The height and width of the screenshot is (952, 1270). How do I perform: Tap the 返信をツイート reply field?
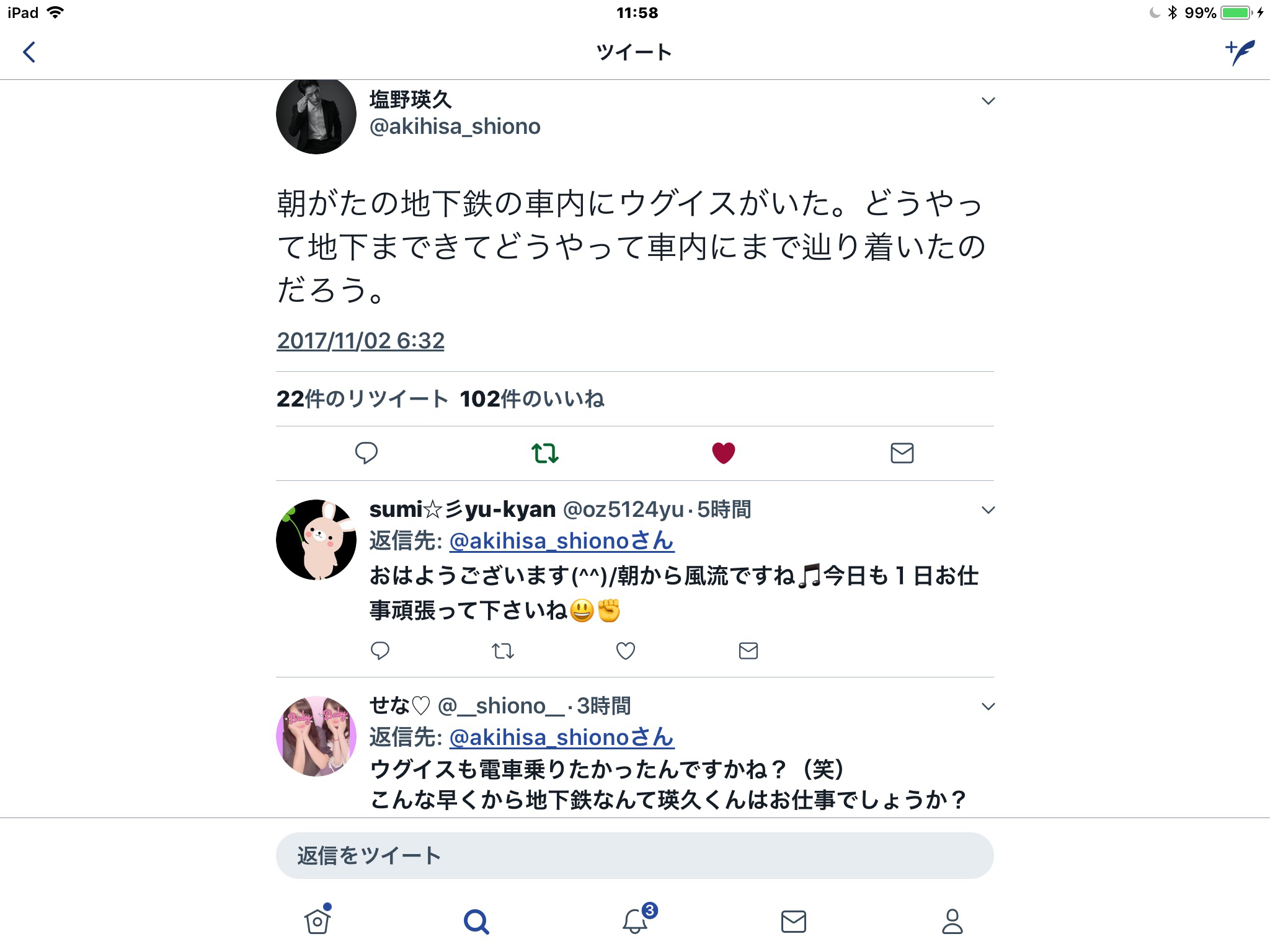point(634,856)
